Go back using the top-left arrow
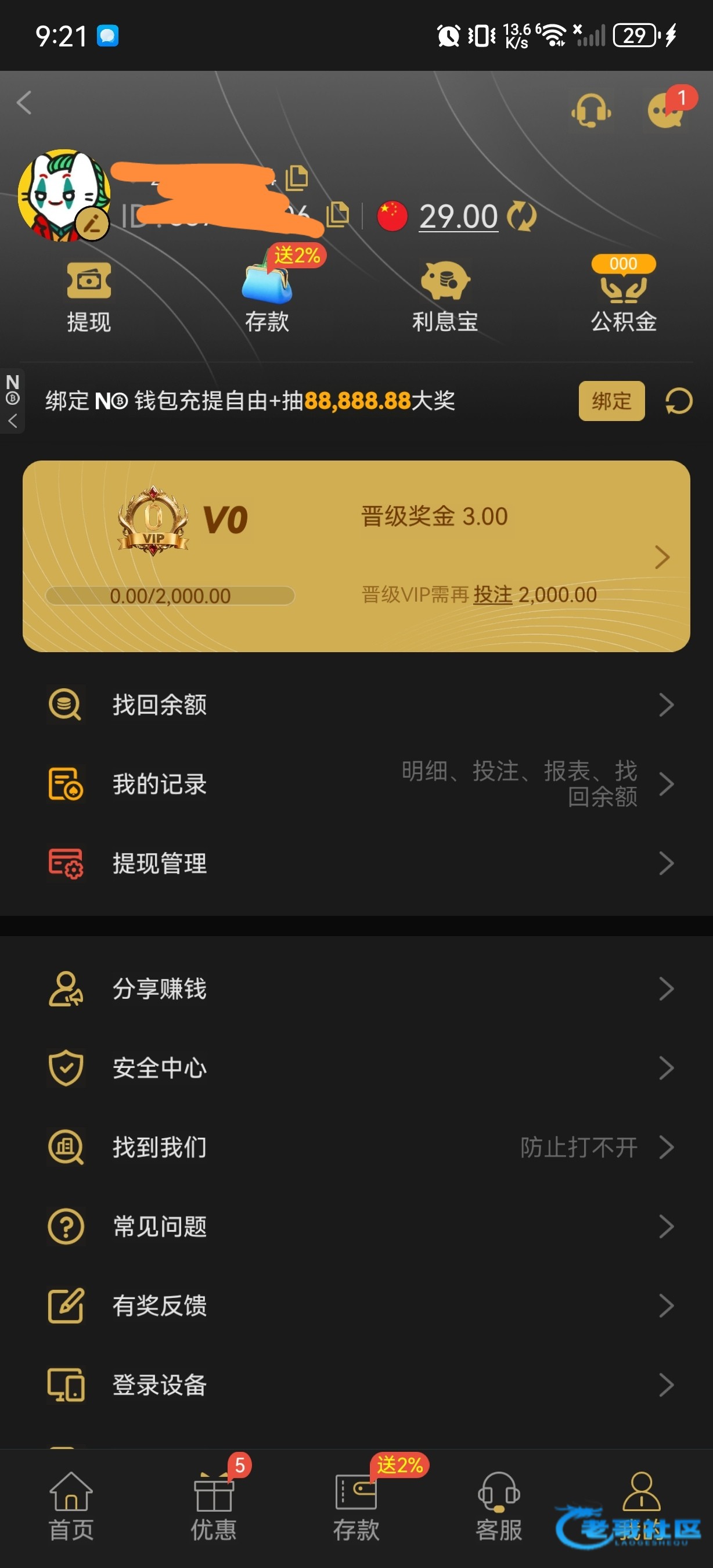 click(x=24, y=103)
